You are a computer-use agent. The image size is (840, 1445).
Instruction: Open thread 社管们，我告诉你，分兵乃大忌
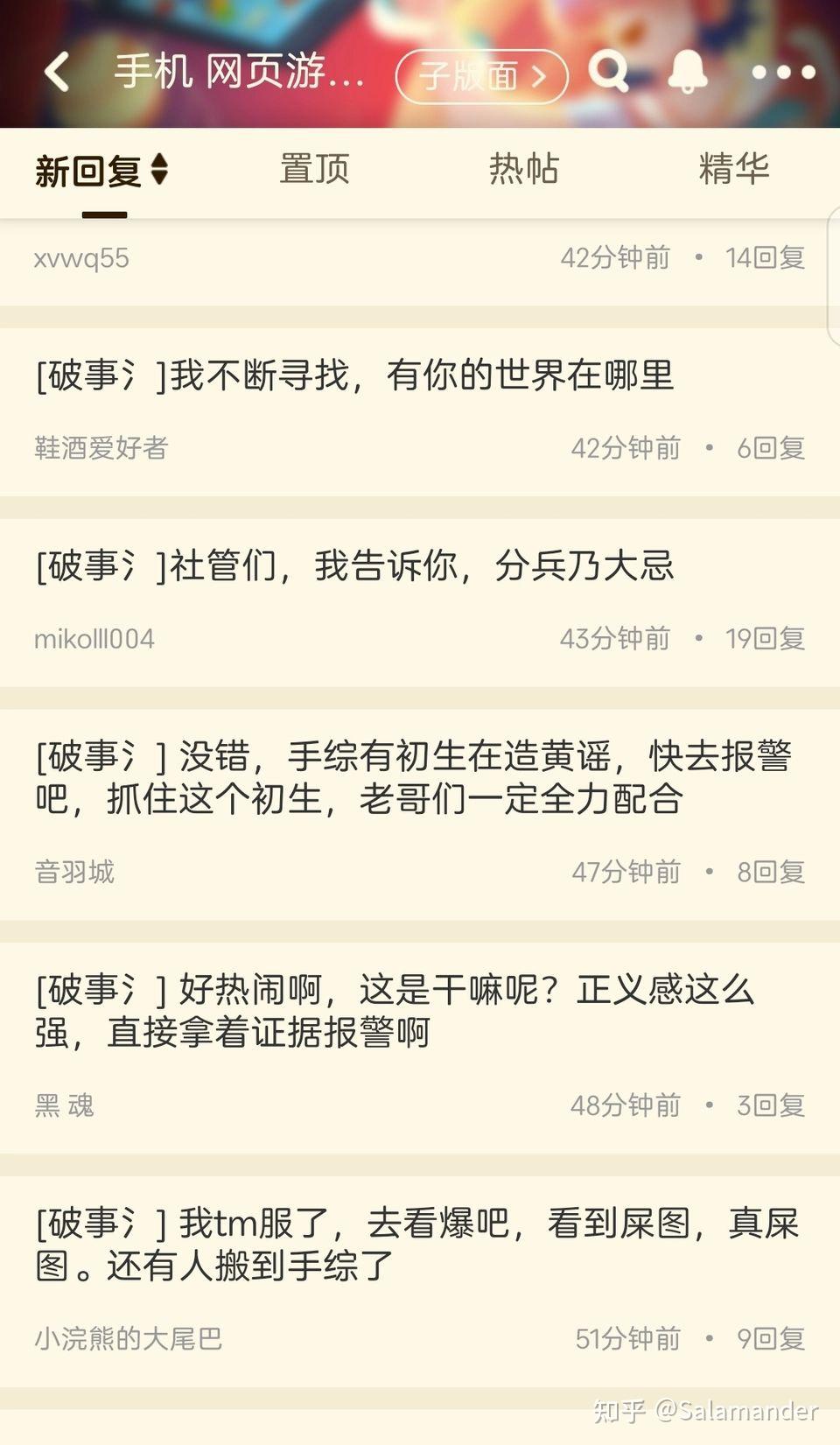(355, 566)
